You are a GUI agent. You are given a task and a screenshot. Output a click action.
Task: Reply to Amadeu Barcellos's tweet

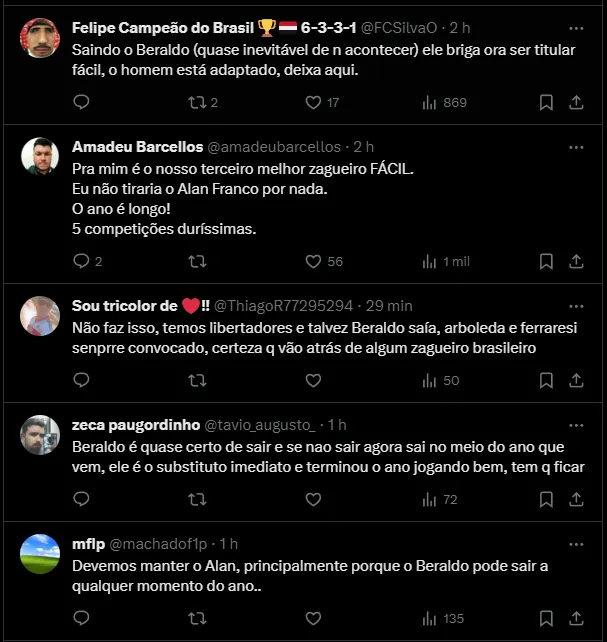pos(82,261)
